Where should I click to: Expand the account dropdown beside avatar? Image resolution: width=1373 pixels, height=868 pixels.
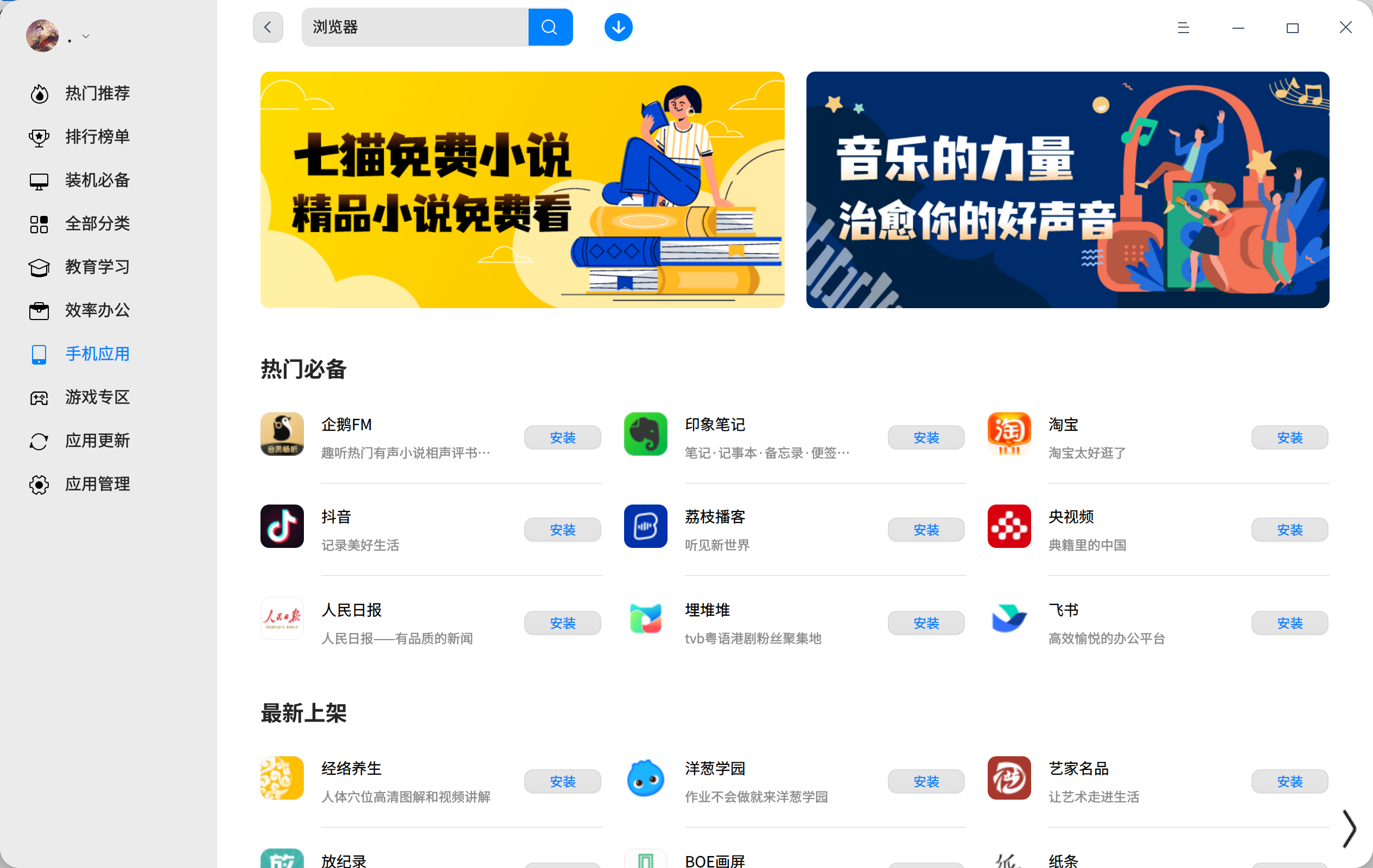[x=86, y=36]
